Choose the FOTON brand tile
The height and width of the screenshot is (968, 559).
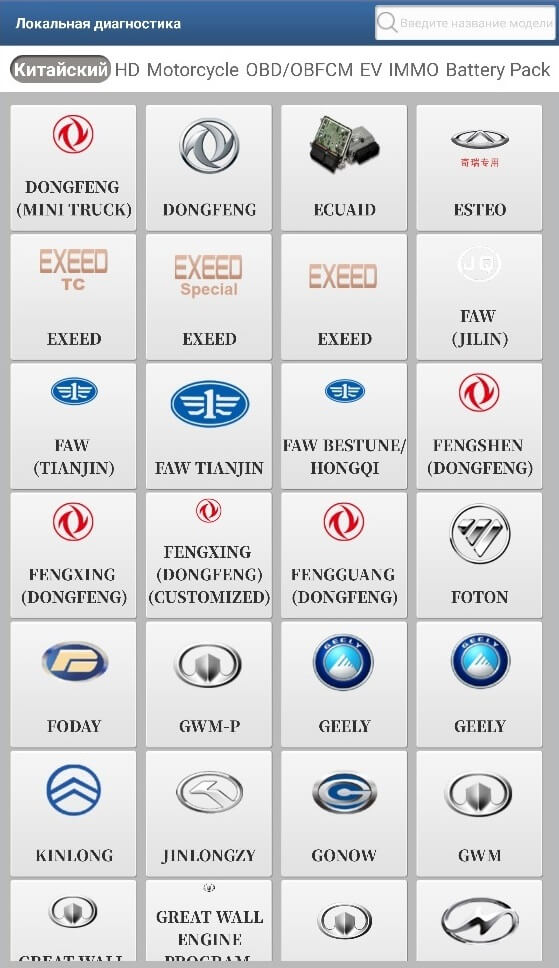tap(479, 555)
